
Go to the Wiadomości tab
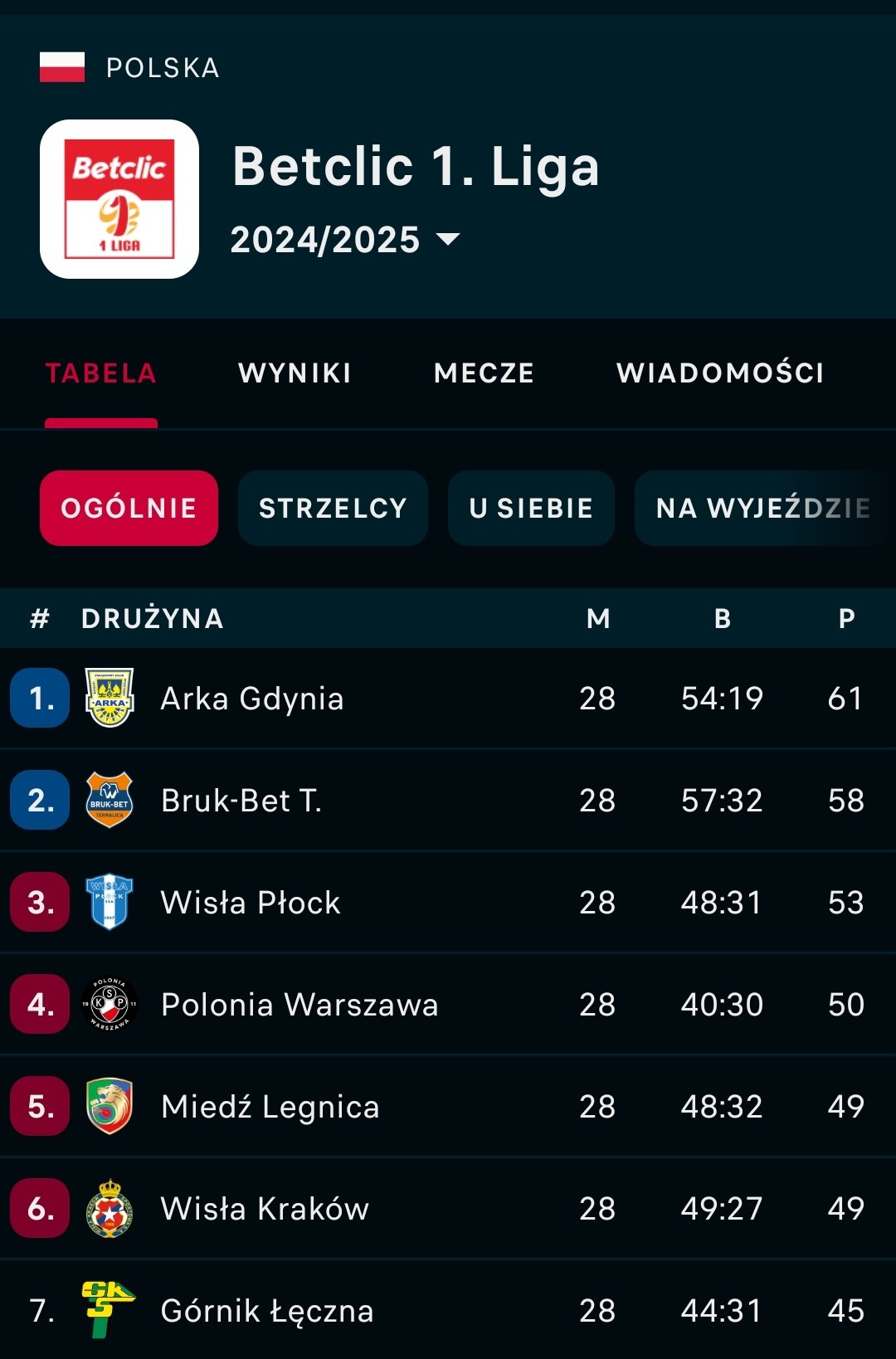(720, 373)
